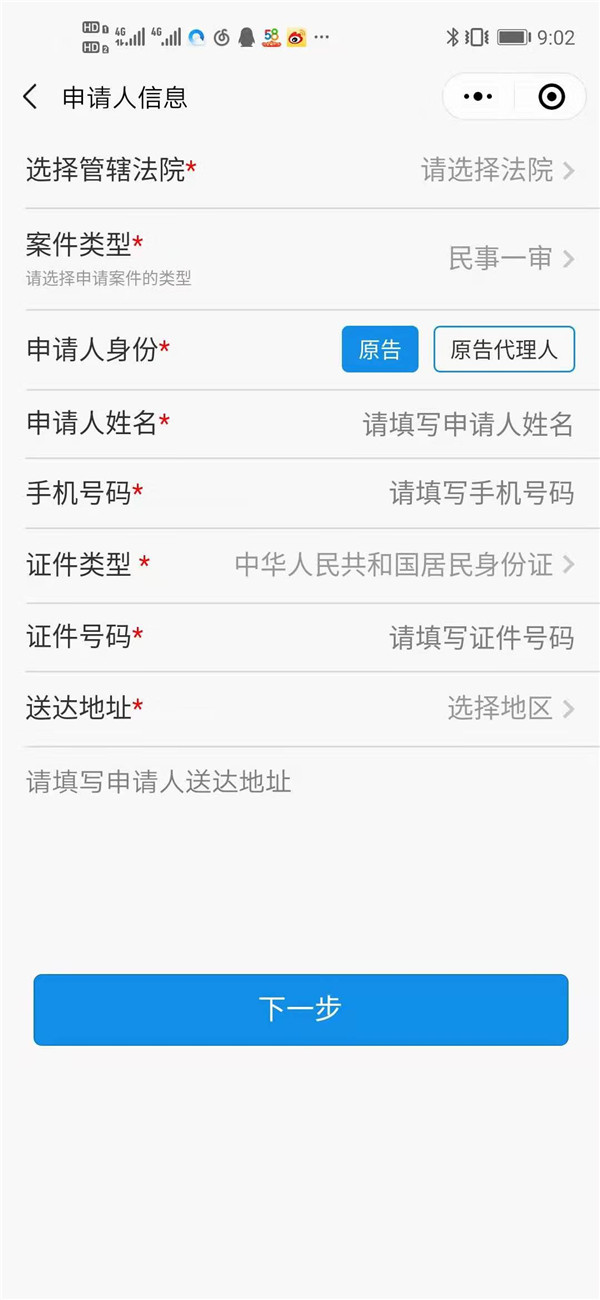Change 案件类型 from 民事一审
The height and width of the screenshot is (1300, 600).
[300, 259]
